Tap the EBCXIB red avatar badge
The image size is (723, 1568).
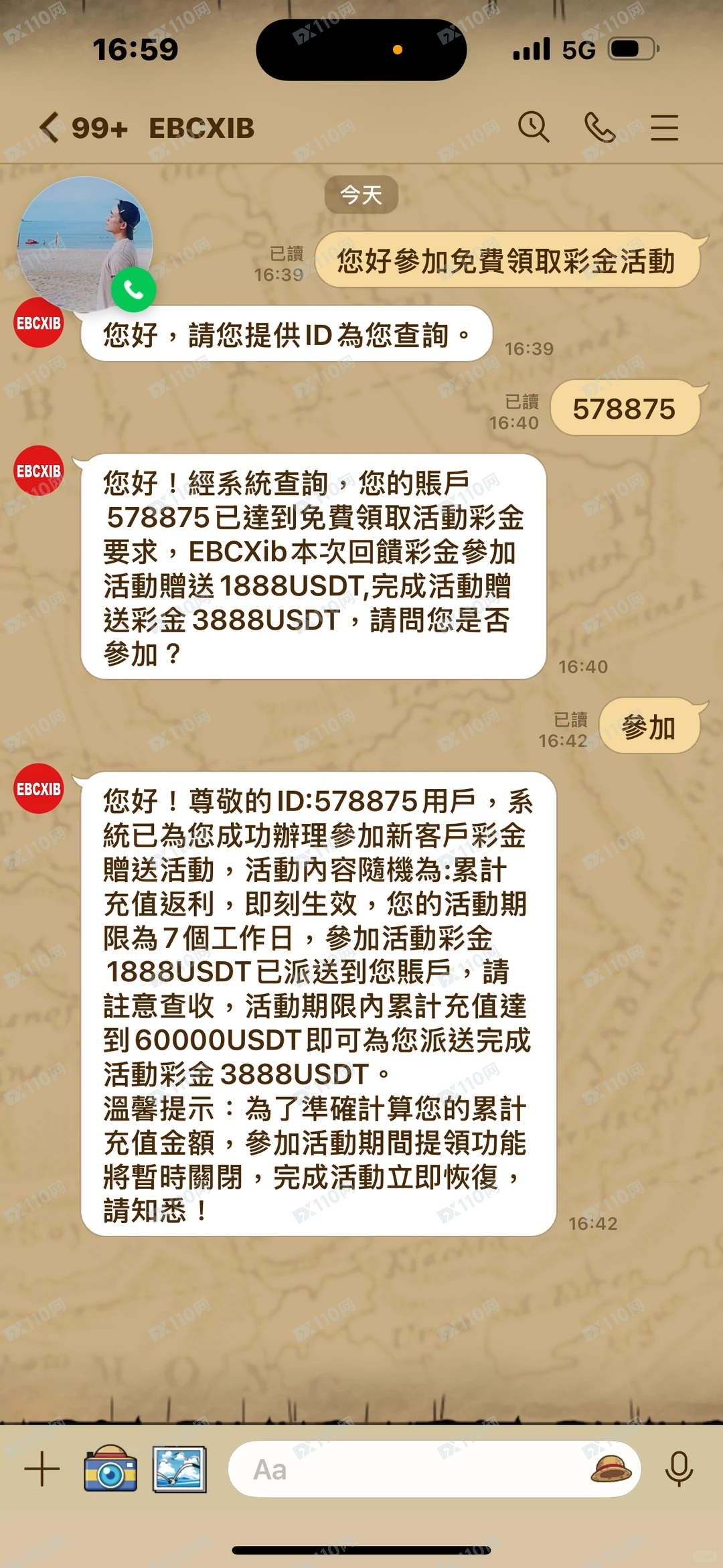click(39, 324)
